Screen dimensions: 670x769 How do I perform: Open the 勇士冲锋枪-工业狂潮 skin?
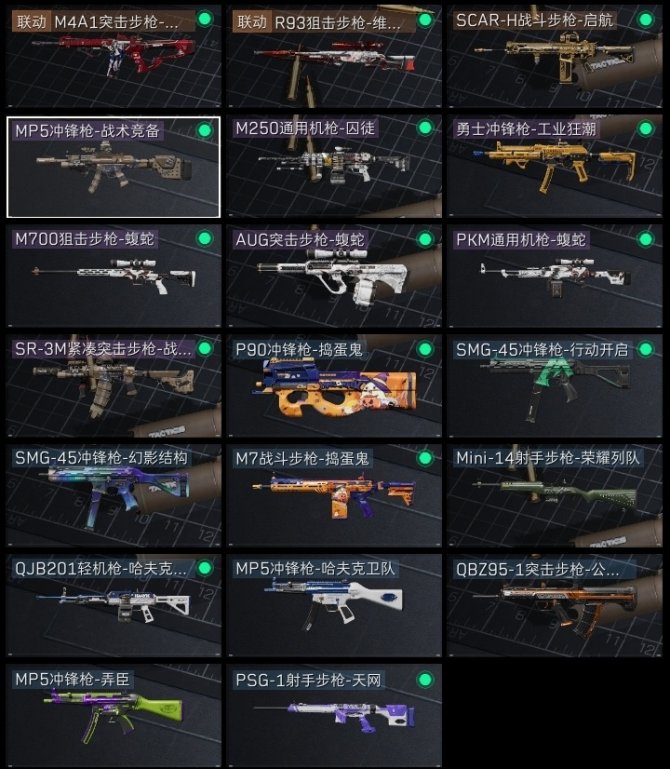[553, 166]
